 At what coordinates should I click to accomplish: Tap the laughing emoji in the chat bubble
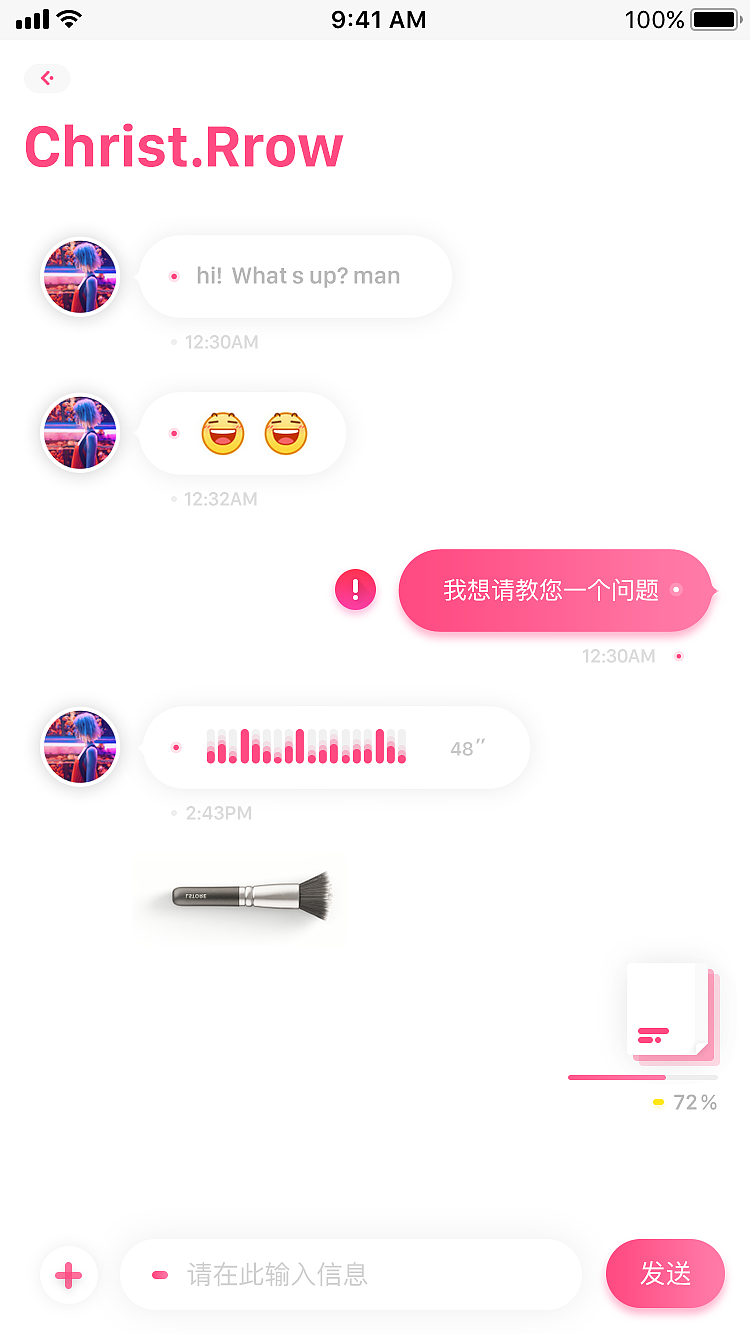click(222, 432)
